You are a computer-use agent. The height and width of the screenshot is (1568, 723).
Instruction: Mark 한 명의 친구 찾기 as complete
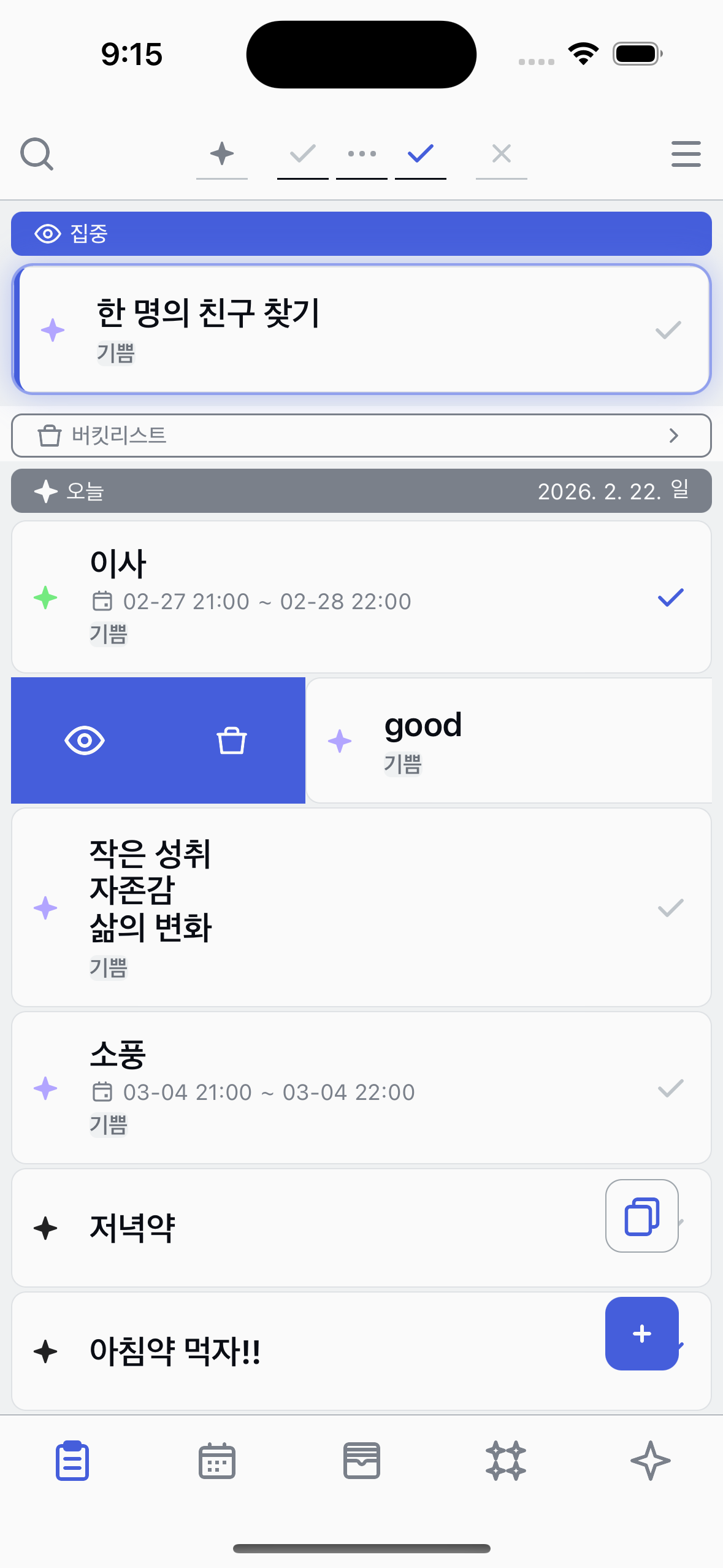668,329
